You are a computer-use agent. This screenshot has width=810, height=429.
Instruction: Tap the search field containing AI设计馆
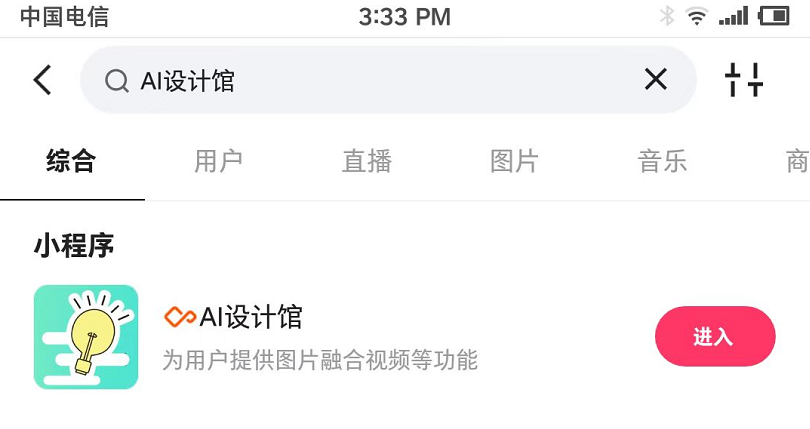pyautogui.click(x=380, y=80)
